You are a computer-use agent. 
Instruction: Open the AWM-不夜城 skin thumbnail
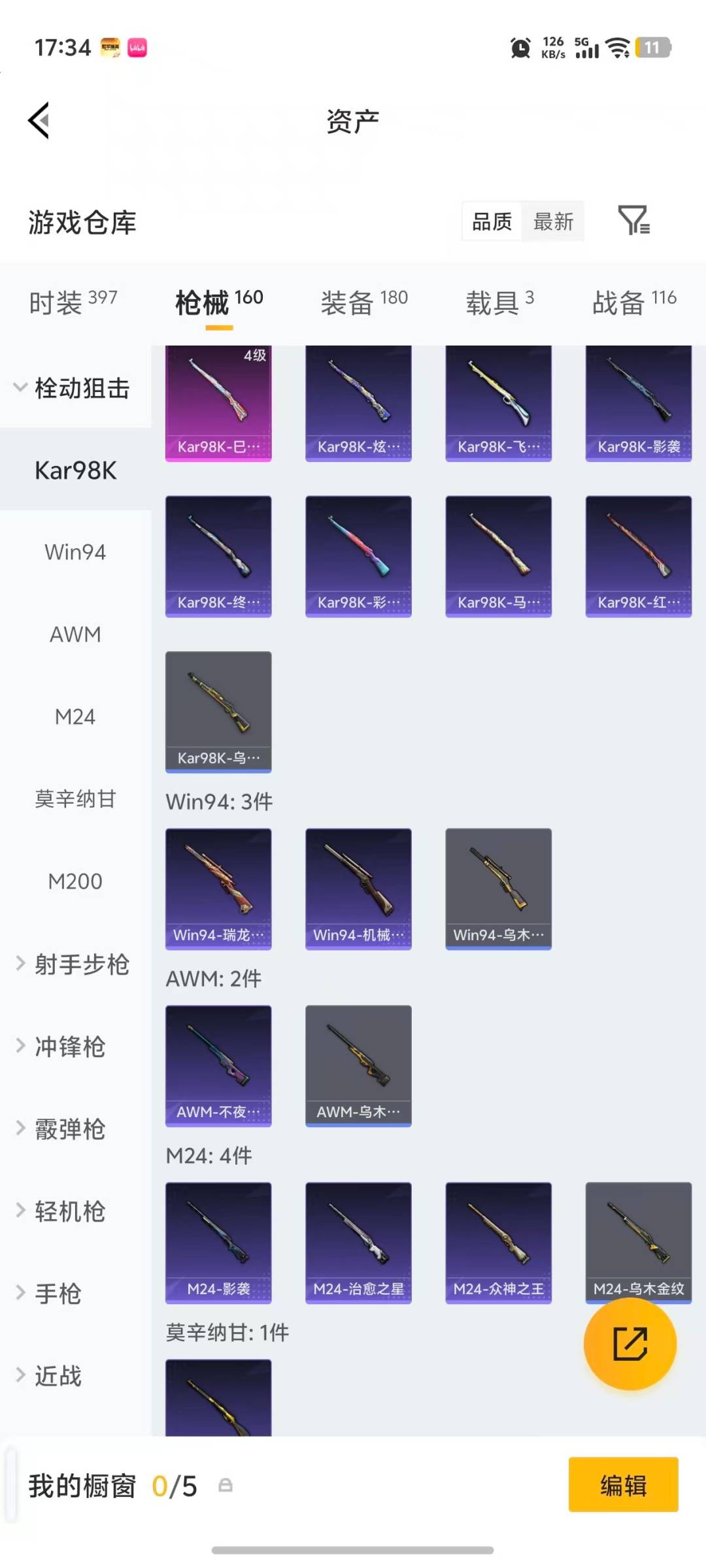point(218,1065)
